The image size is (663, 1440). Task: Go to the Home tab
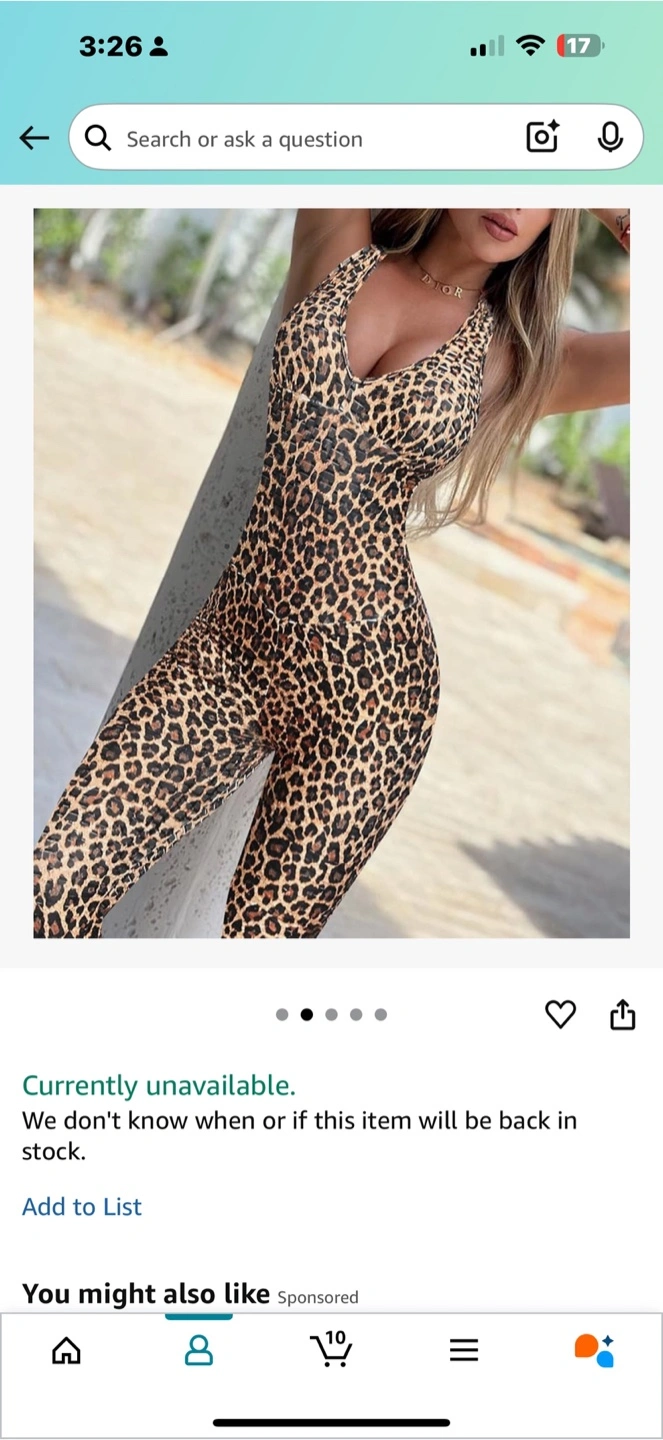coord(66,1351)
